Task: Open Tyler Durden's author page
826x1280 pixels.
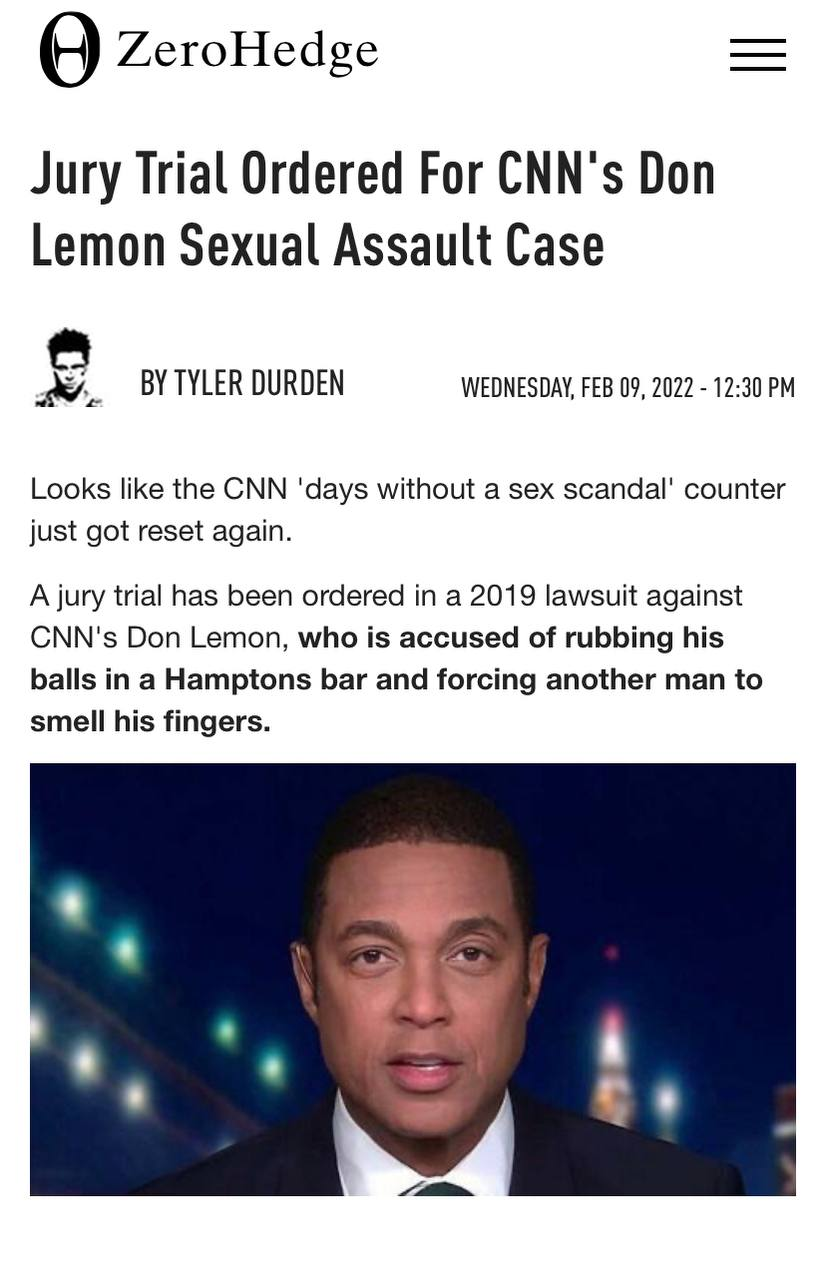Action: click(242, 383)
